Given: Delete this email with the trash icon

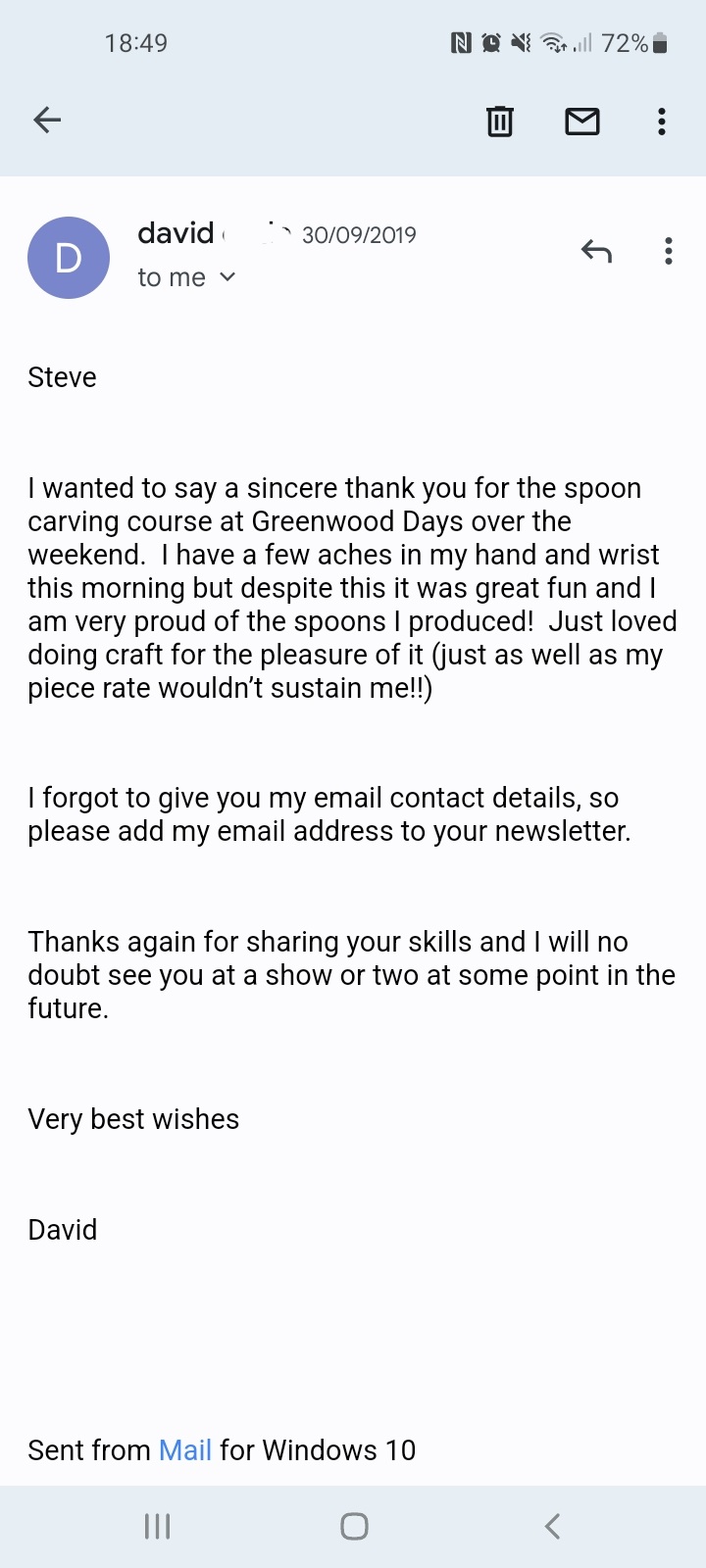Looking at the screenshot, I should (x=500, y=121).
